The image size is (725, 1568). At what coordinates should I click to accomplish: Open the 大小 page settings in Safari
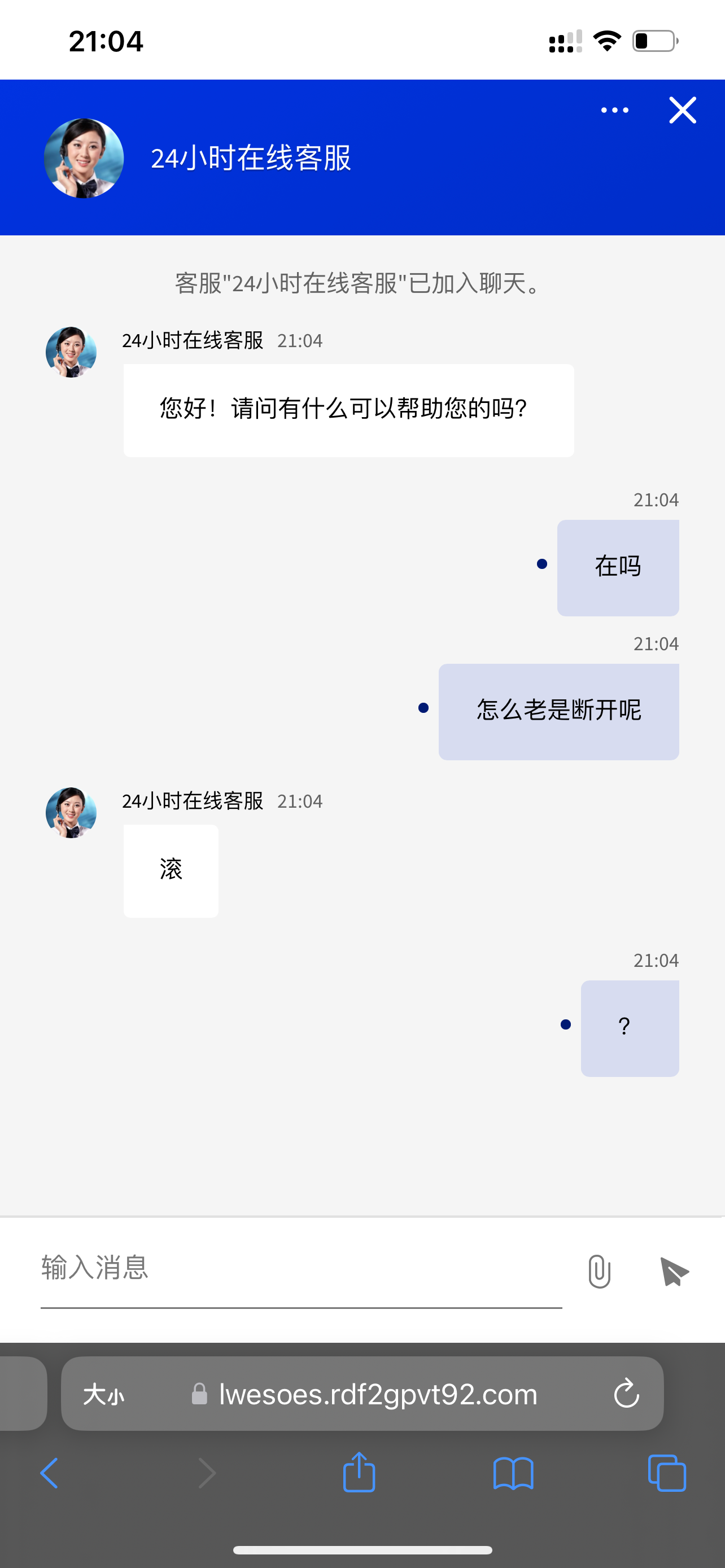(x=104, y=1394)
